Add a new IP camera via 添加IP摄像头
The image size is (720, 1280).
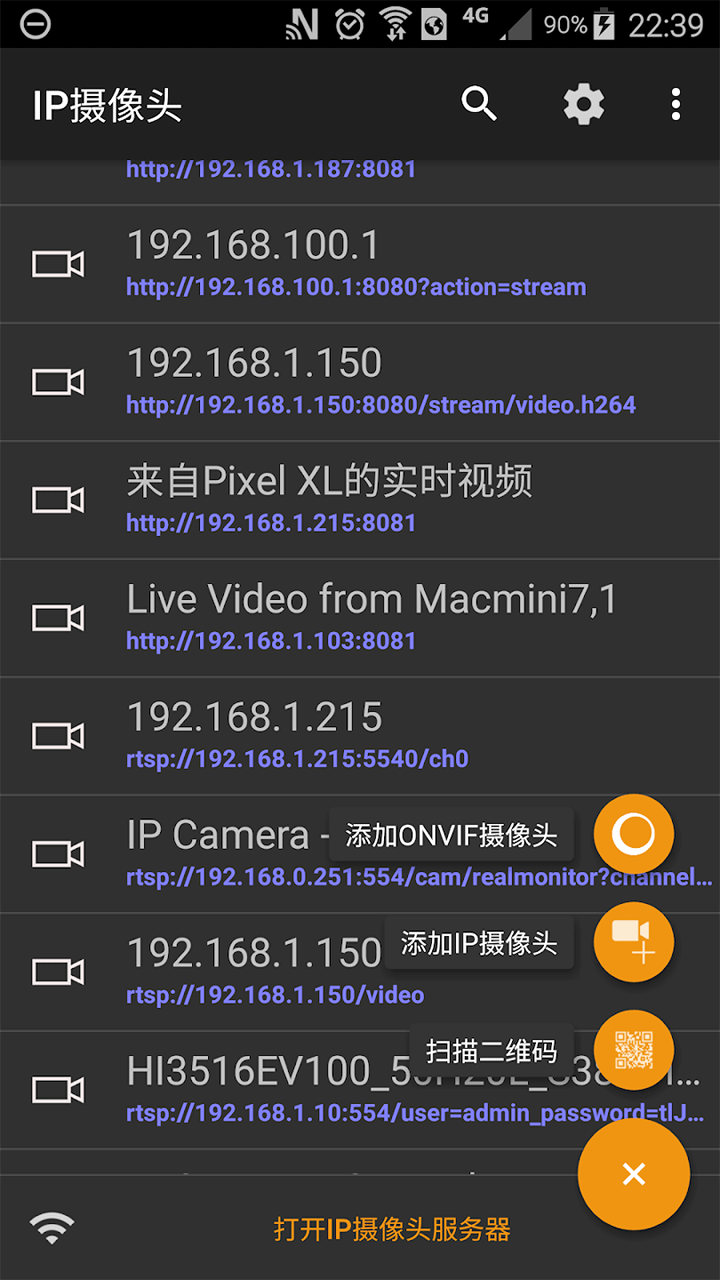click(633, 942)
